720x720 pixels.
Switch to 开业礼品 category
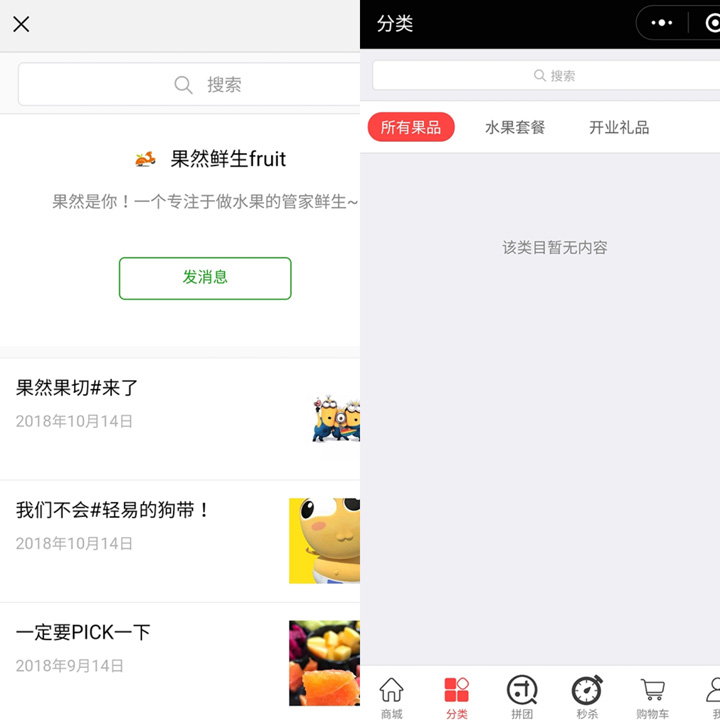click(x=619, y=127)
